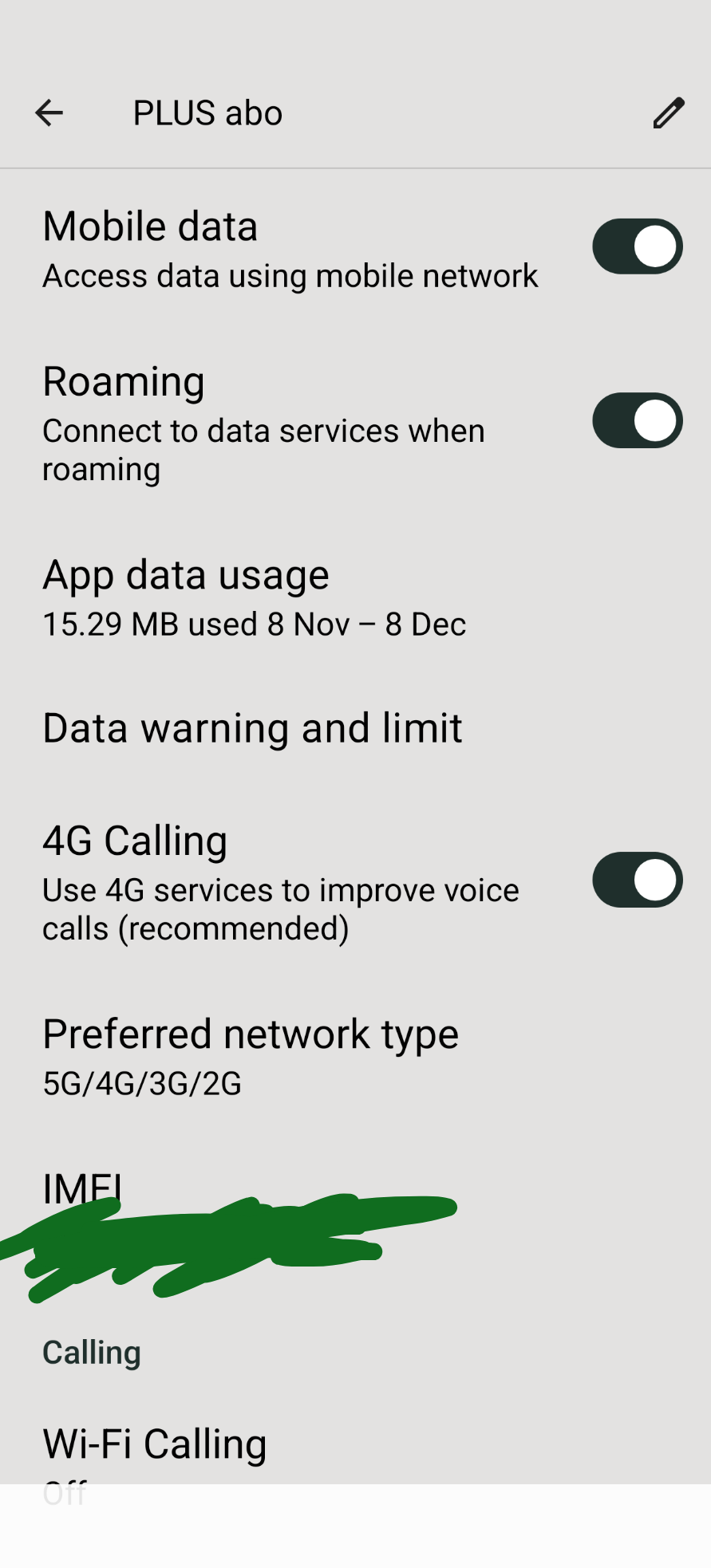Open Wi-Fi Calling settings

point(155,1445)
